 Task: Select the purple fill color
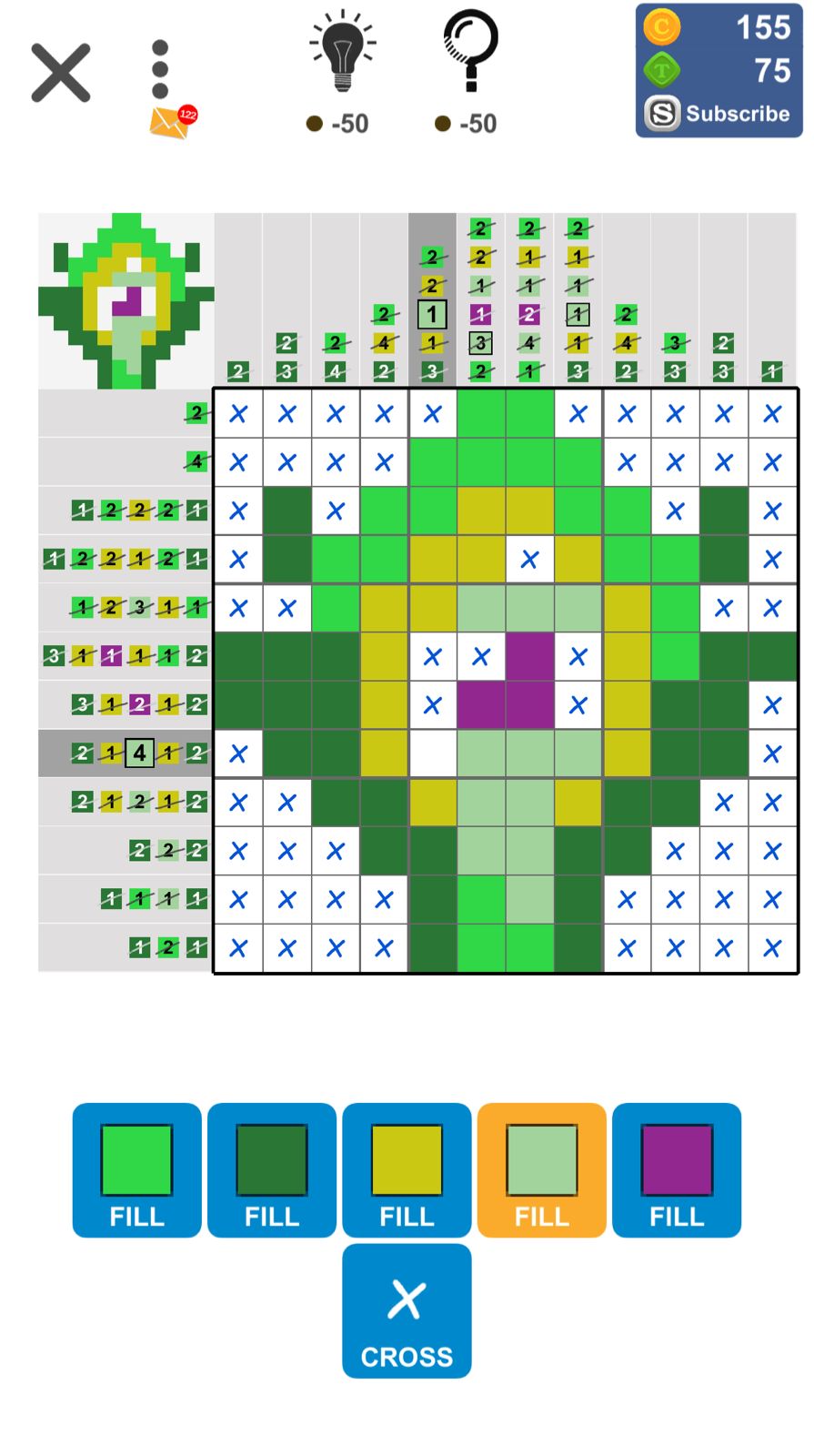(676, 1169)
